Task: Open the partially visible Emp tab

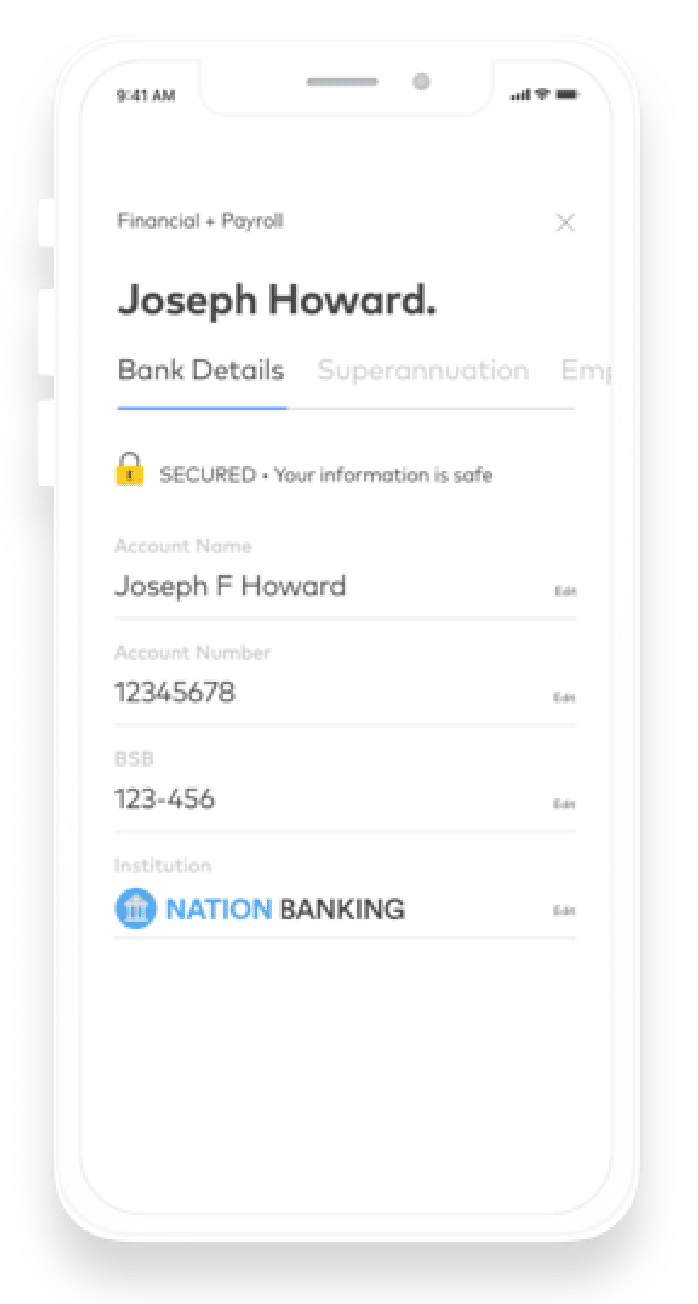Action: pos(585,371)
